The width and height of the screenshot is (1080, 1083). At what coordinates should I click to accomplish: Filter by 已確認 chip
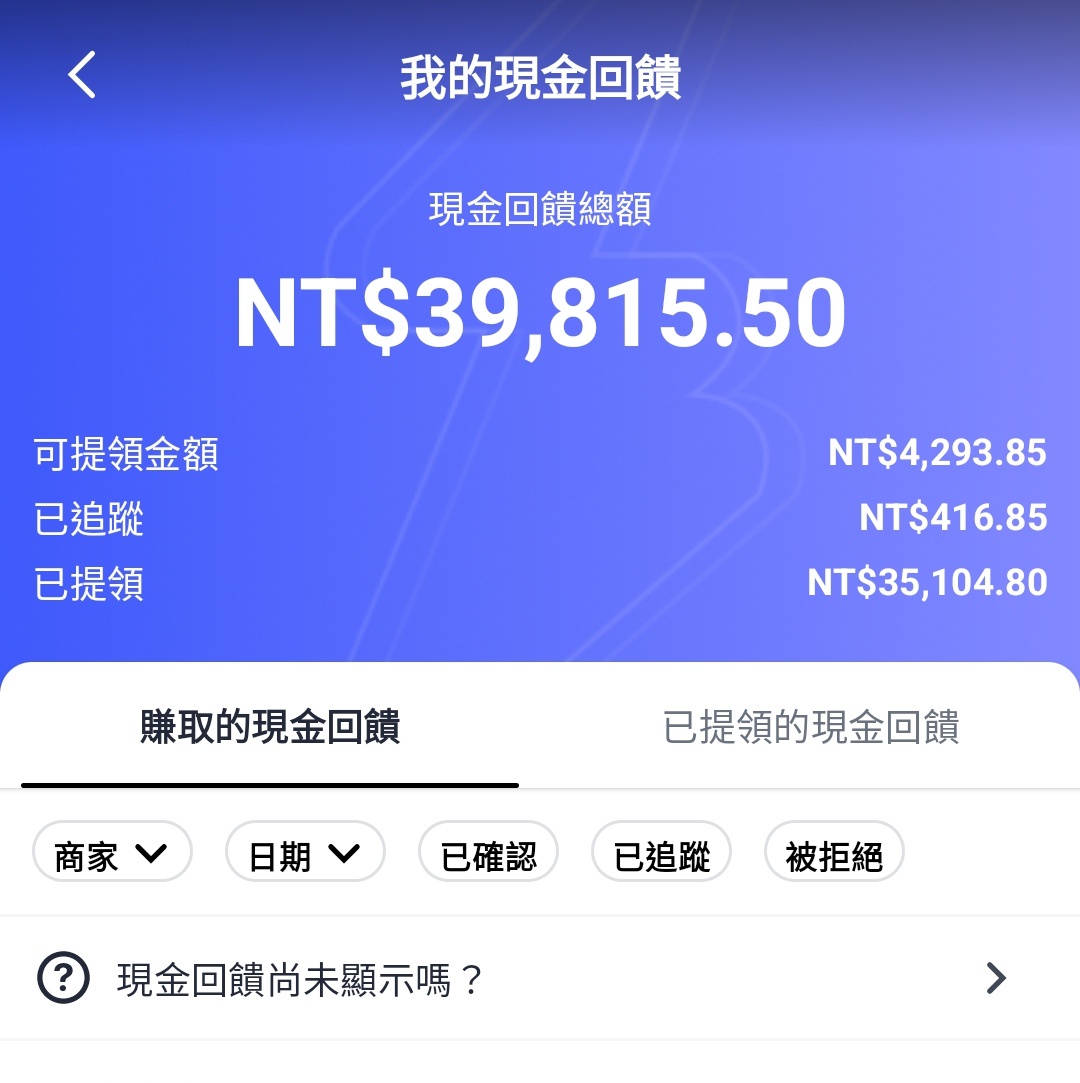point(488,853)
